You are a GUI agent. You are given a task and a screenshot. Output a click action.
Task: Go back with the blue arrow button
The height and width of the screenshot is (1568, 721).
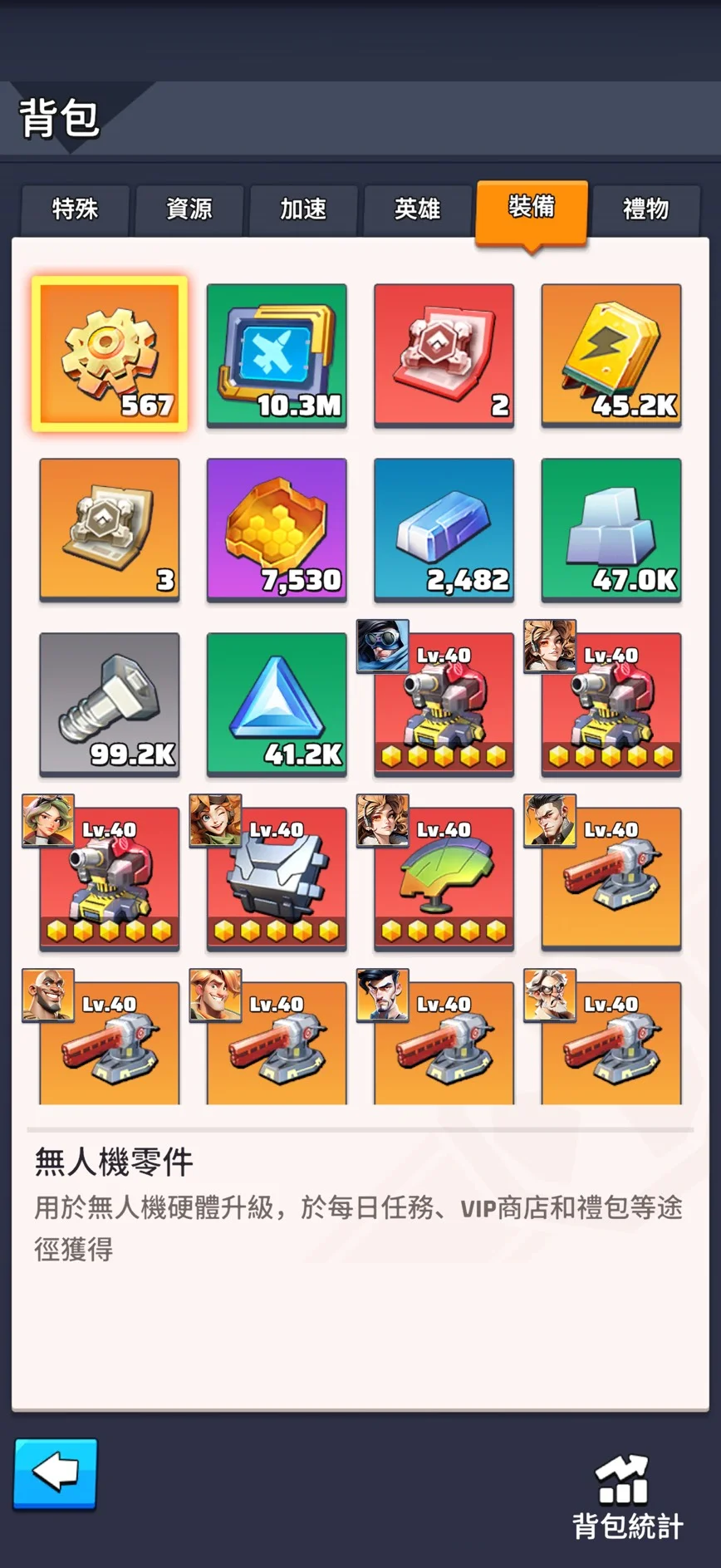pyautogui.click(x=56, y=1473)
